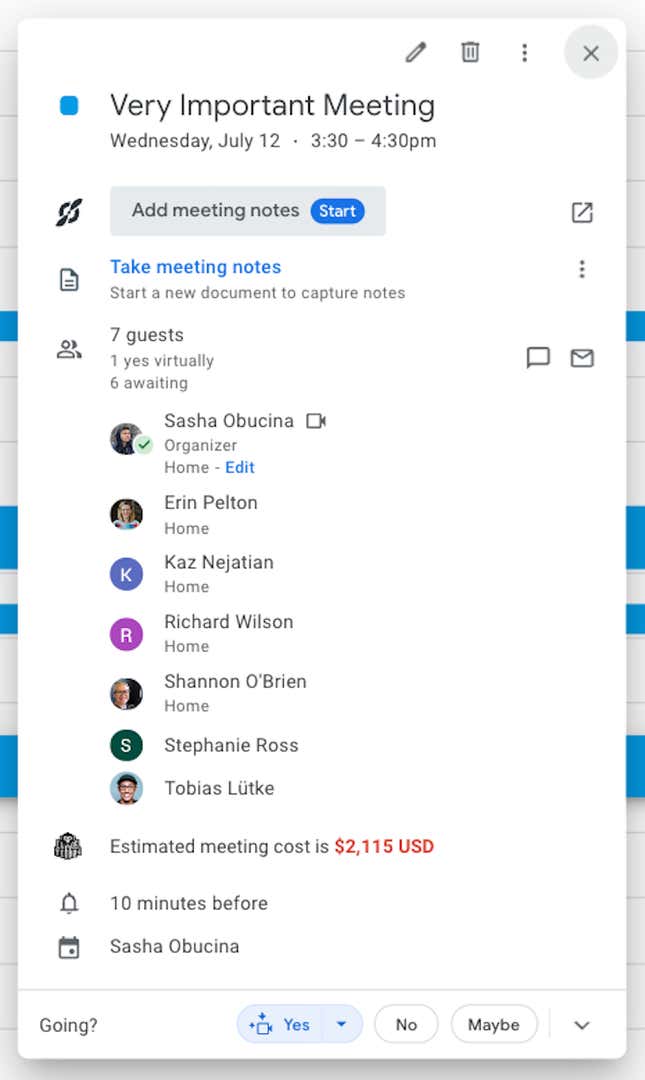View guest Erin Pelton
Viewport: 645px width, 1080px height.
coord(210,503)
